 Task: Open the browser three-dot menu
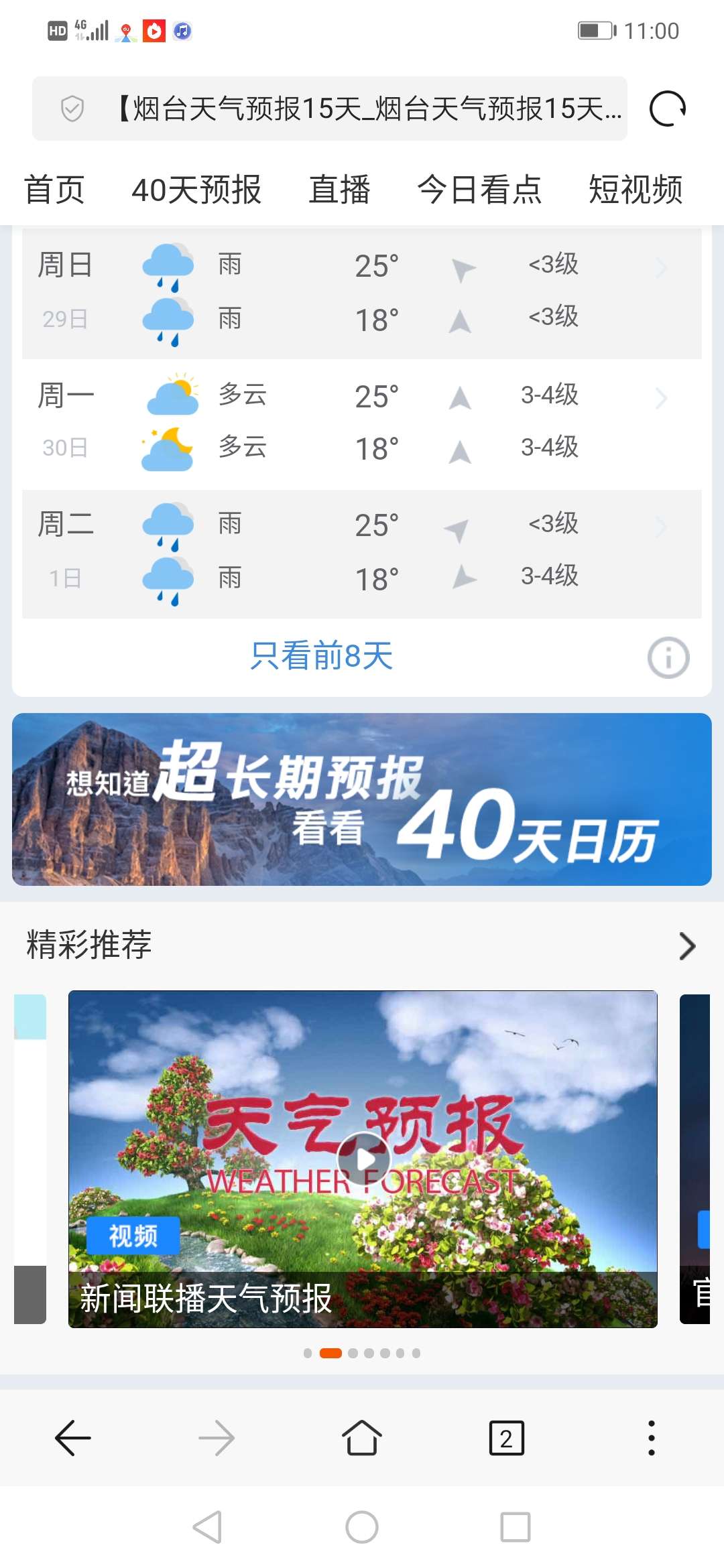pyautogui.click(x=652, y=1438)
